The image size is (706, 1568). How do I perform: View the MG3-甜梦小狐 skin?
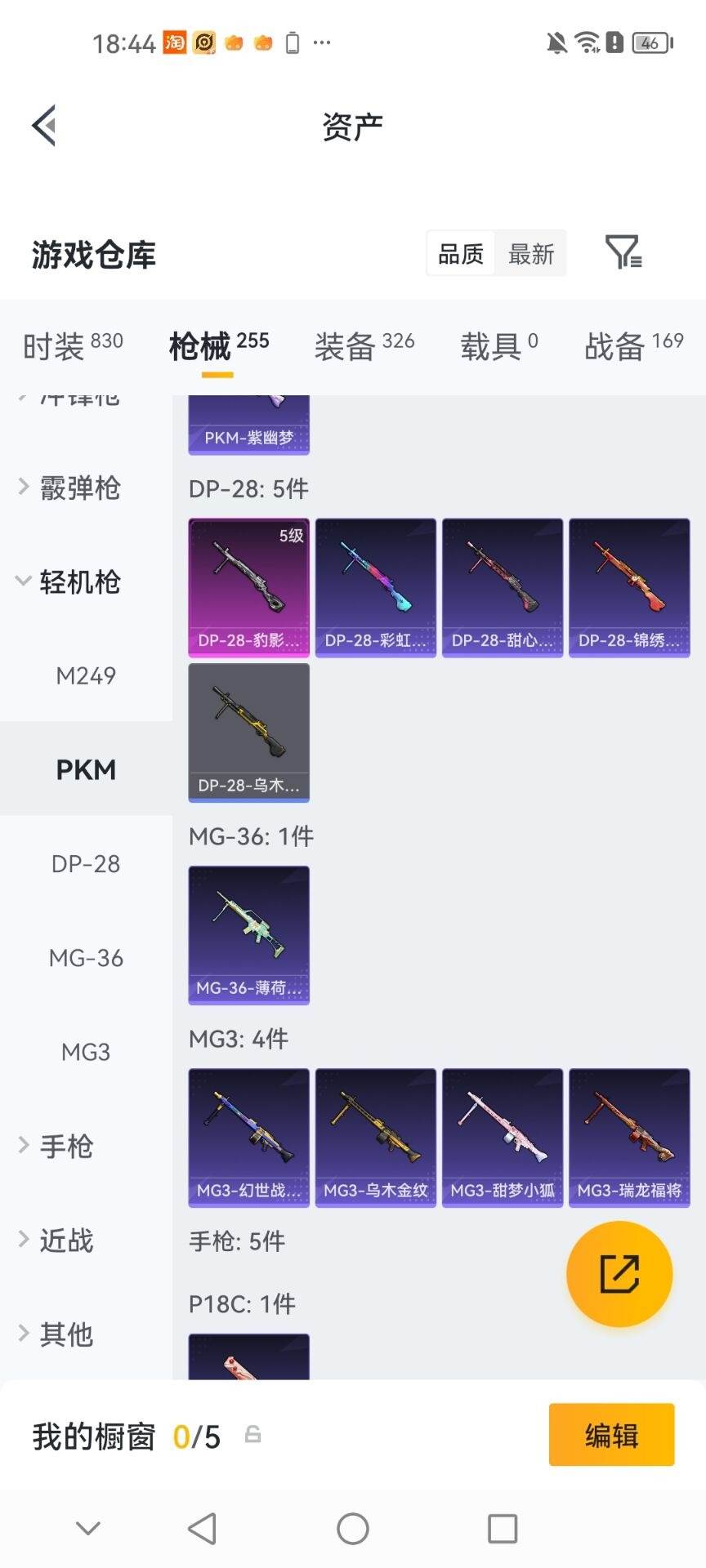pos(503,1138)
